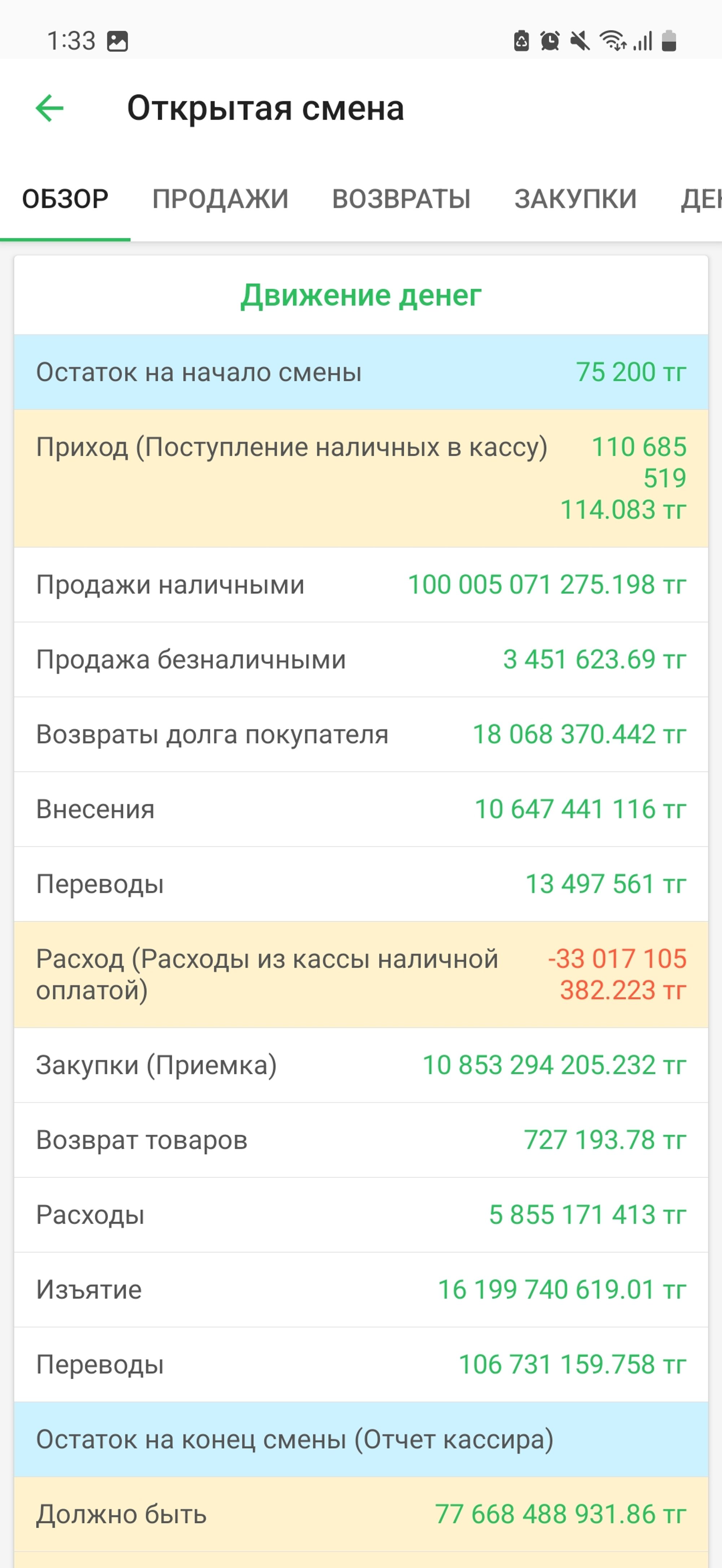Image resolution: width=722 pixels, height=1568 pixels.
Task: Switch to the ЗАКУПКИ tab
Action: click(575, 199)
